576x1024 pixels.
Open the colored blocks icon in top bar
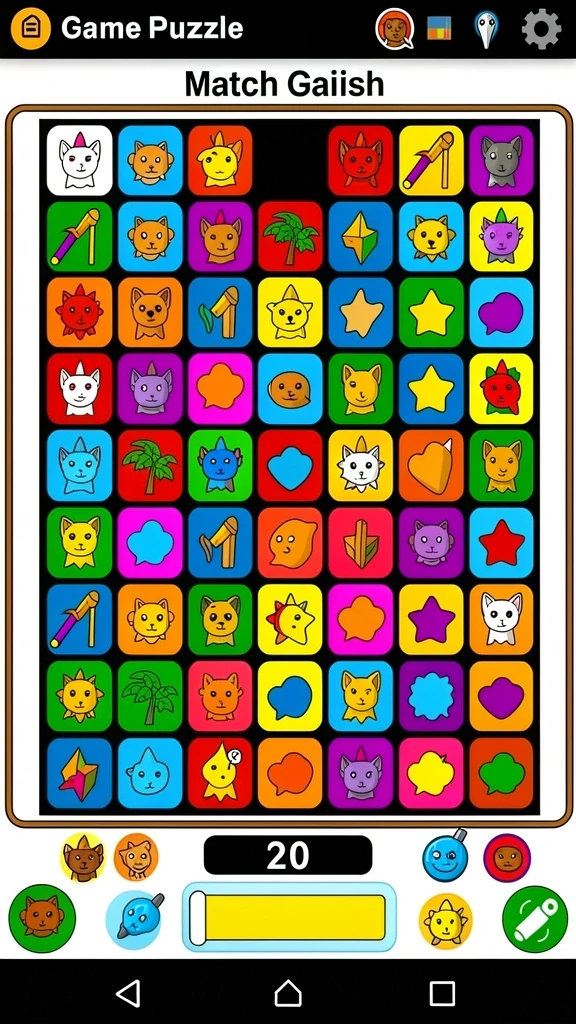pos(440,28)
